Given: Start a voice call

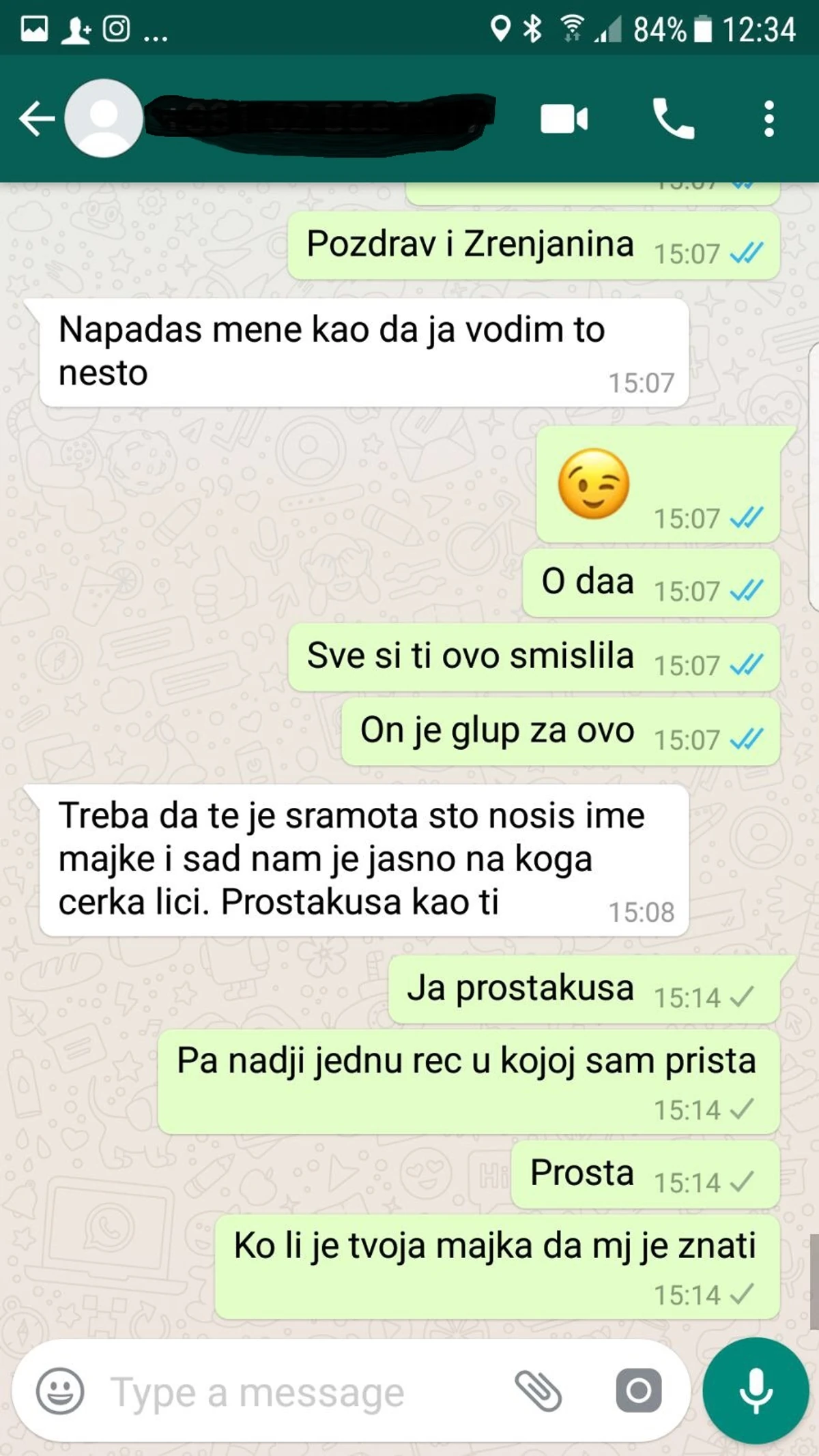Looking at the screenshot, I should tap(673, 119).
